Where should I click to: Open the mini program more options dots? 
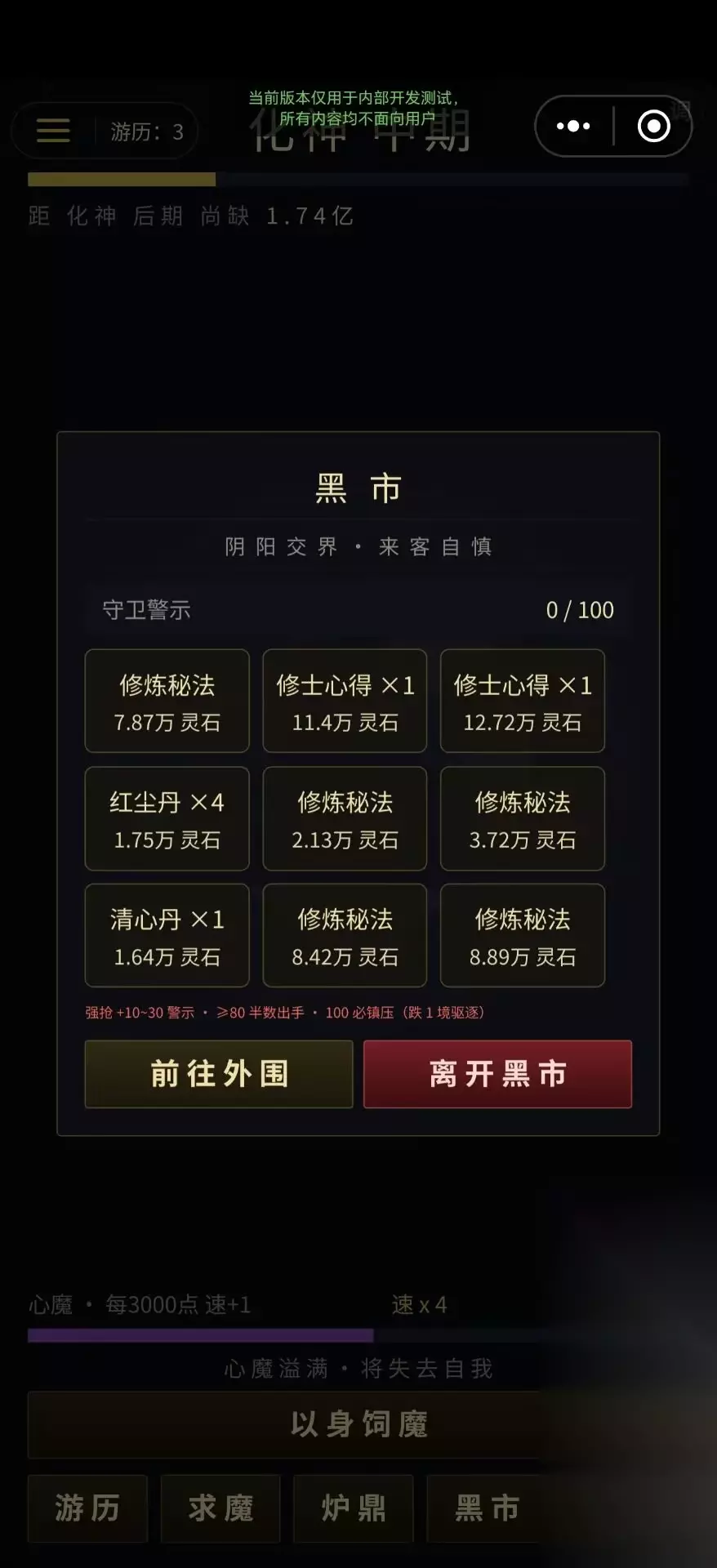click(573, 126)
